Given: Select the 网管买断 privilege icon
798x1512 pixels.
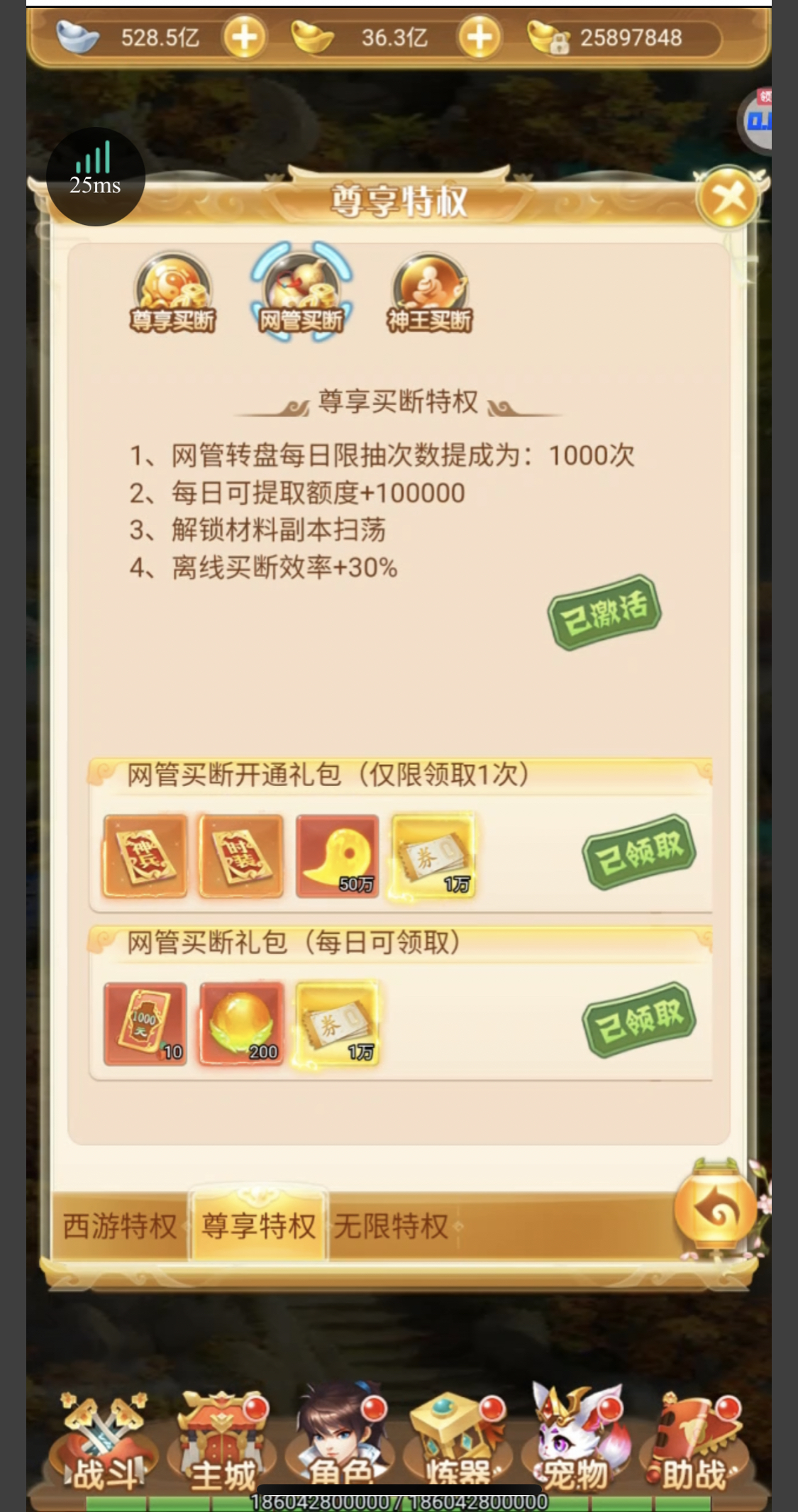Looking at the screenshot, I should pos(301,292).
